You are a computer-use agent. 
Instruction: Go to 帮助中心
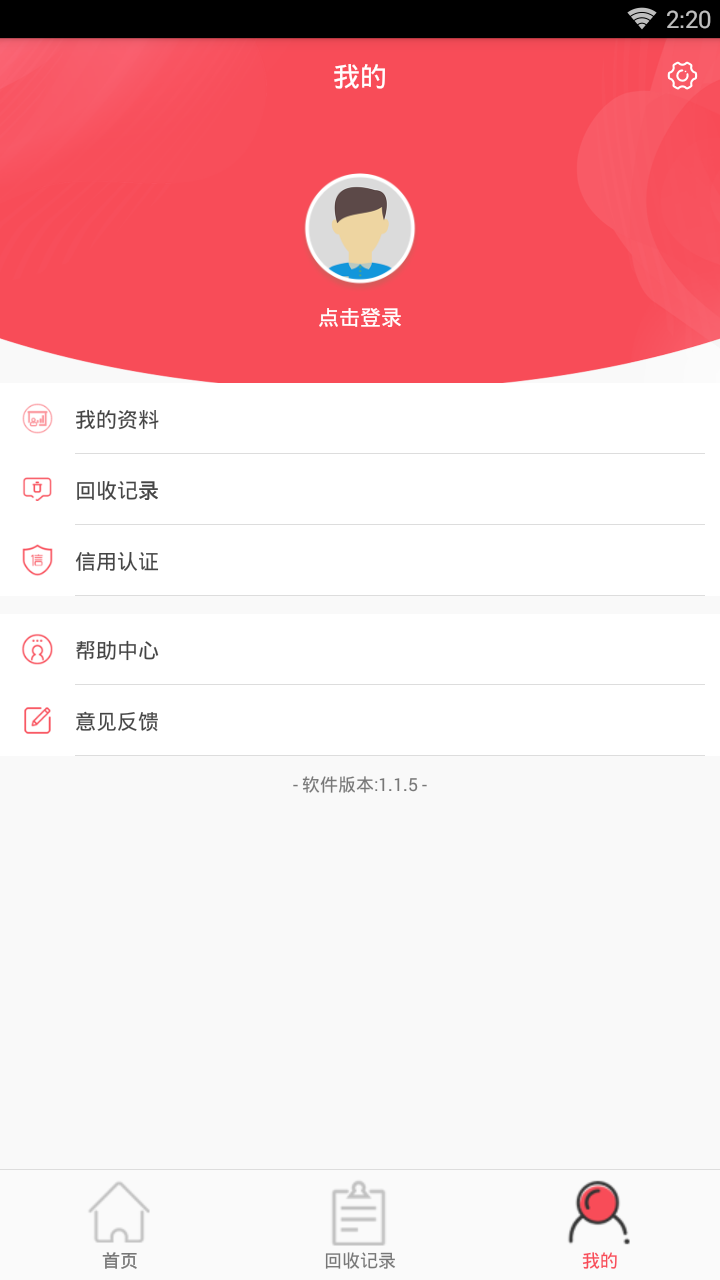coord(360,651)
